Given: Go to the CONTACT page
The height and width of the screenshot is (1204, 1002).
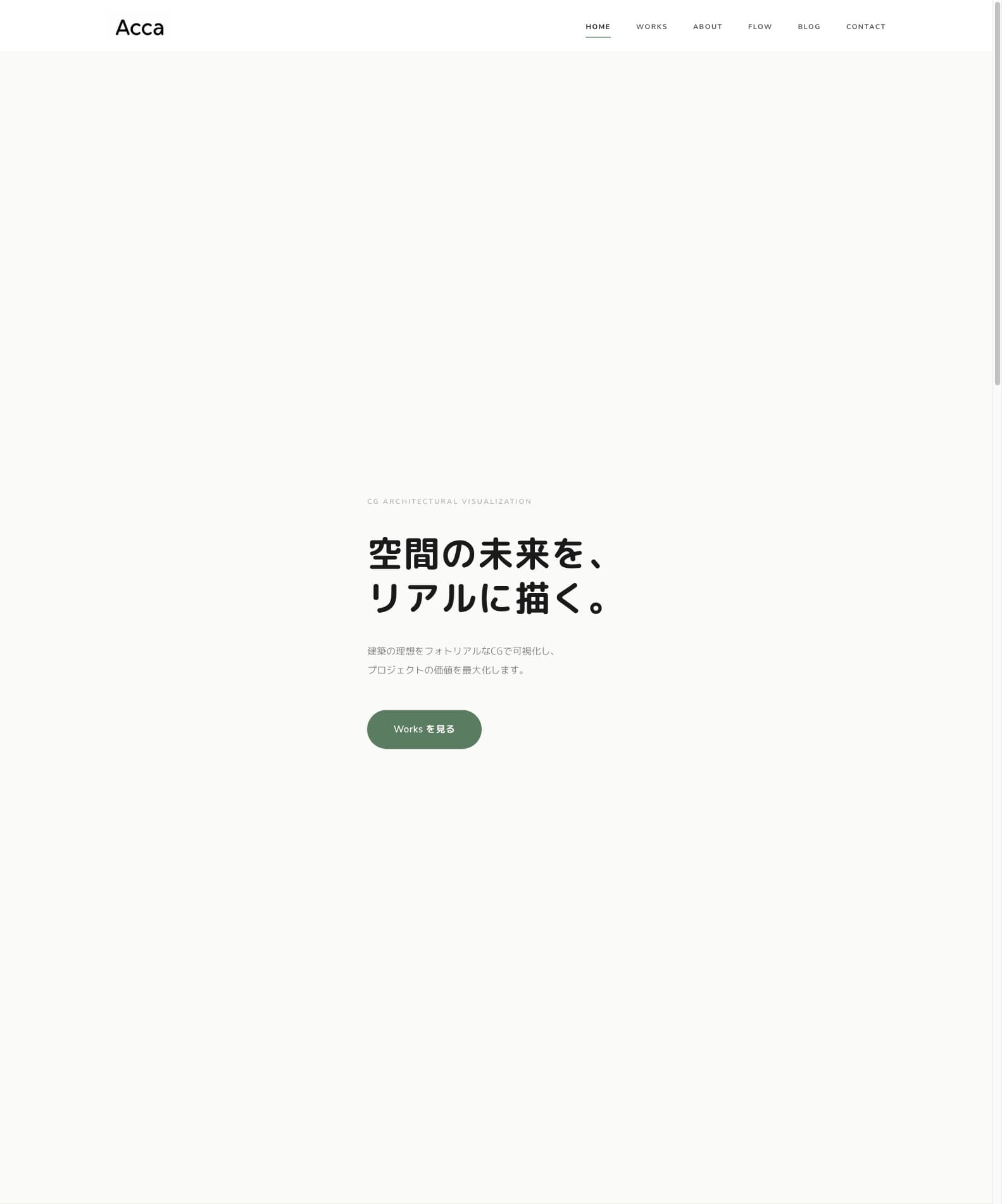Looking at the screenshot, I should point(865,27).
